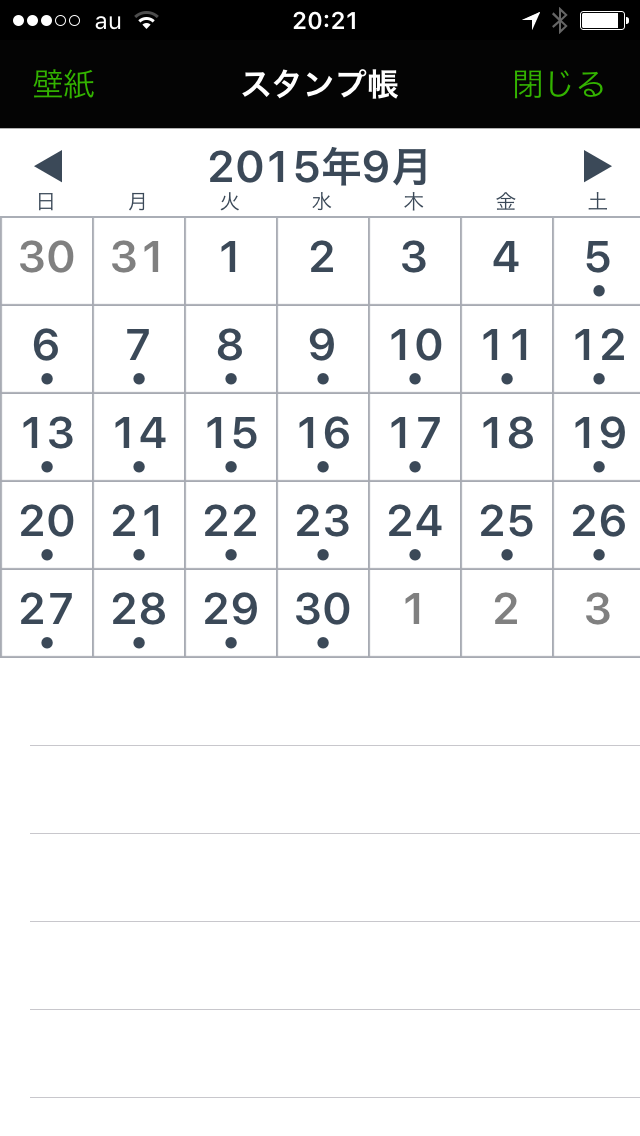
Task: Select September 1 date cell
Action: click(230, 262)
